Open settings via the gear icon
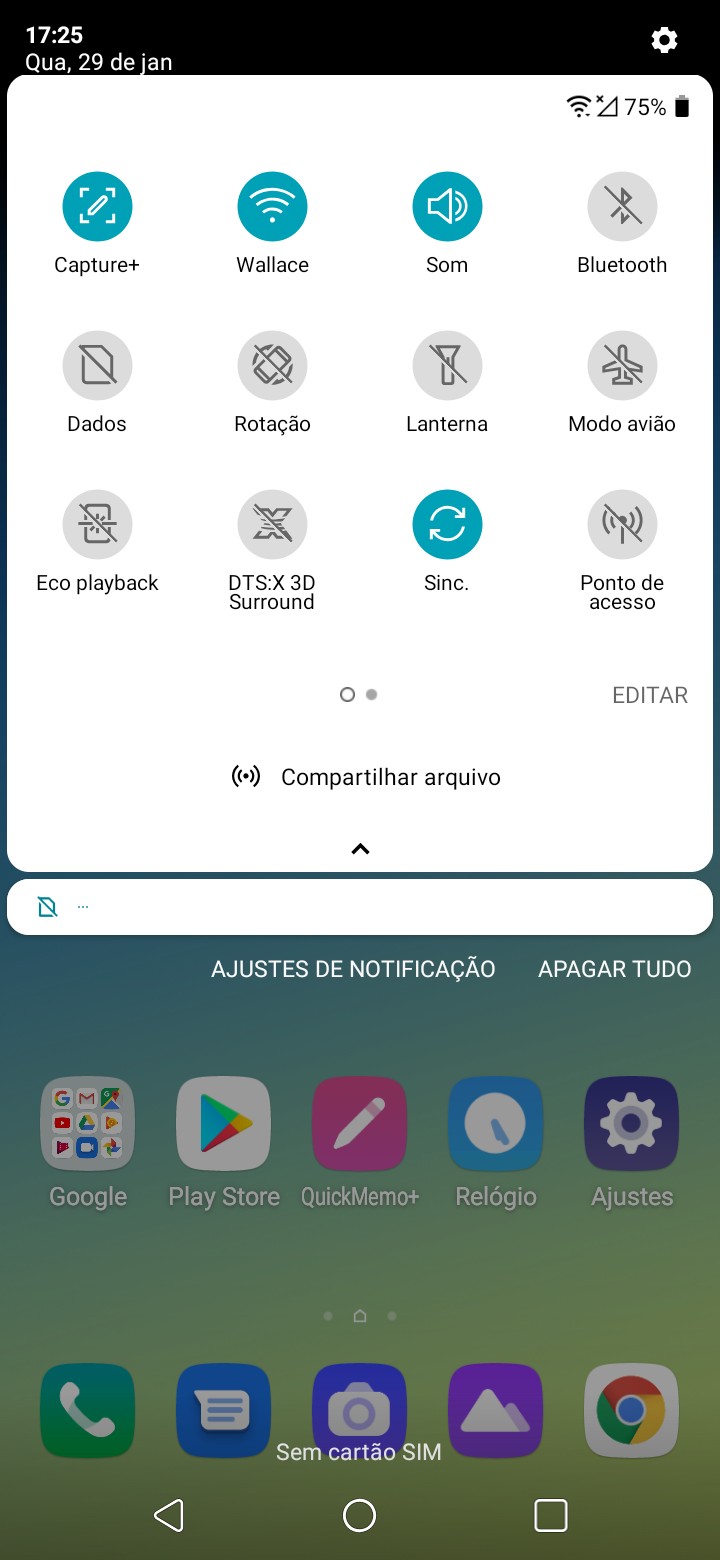The width and height of the screenshot is (720, 1560). click(664, 40)
